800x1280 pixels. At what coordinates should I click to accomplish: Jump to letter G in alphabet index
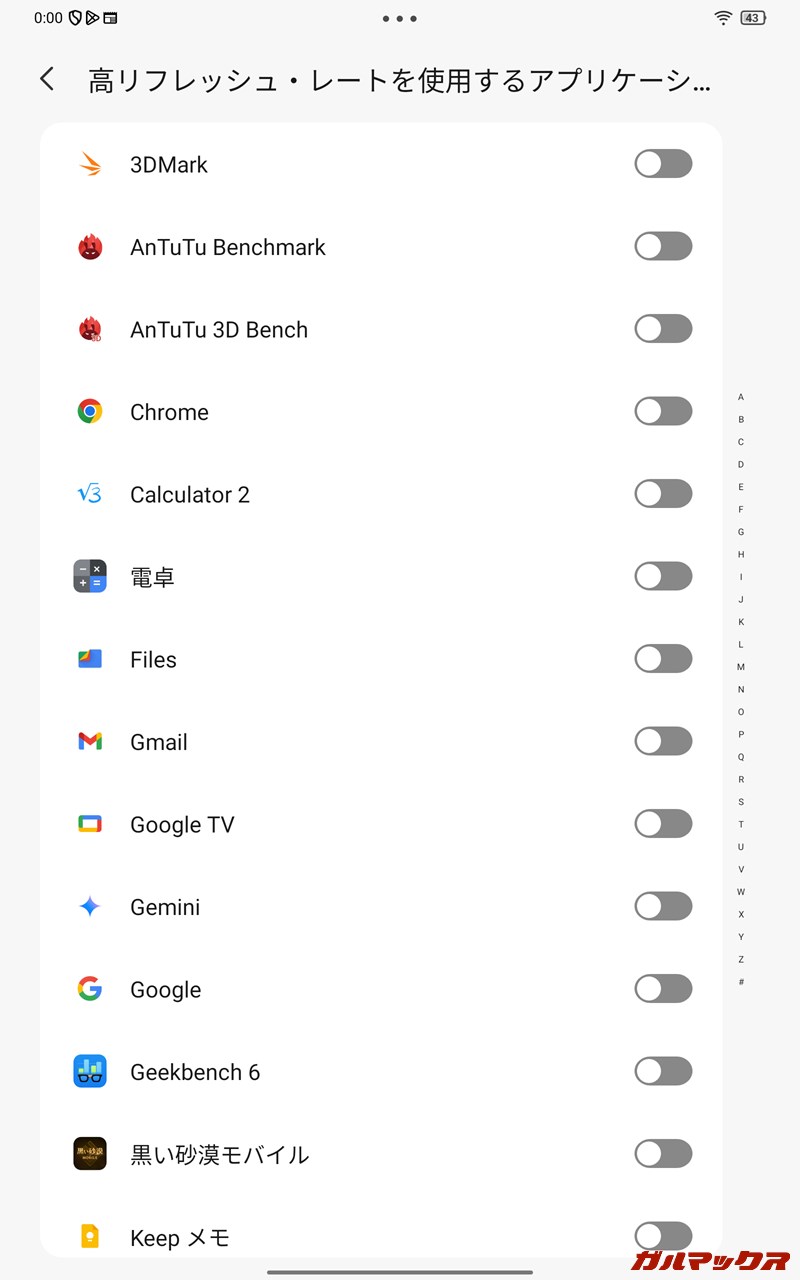tap(741, 530)
